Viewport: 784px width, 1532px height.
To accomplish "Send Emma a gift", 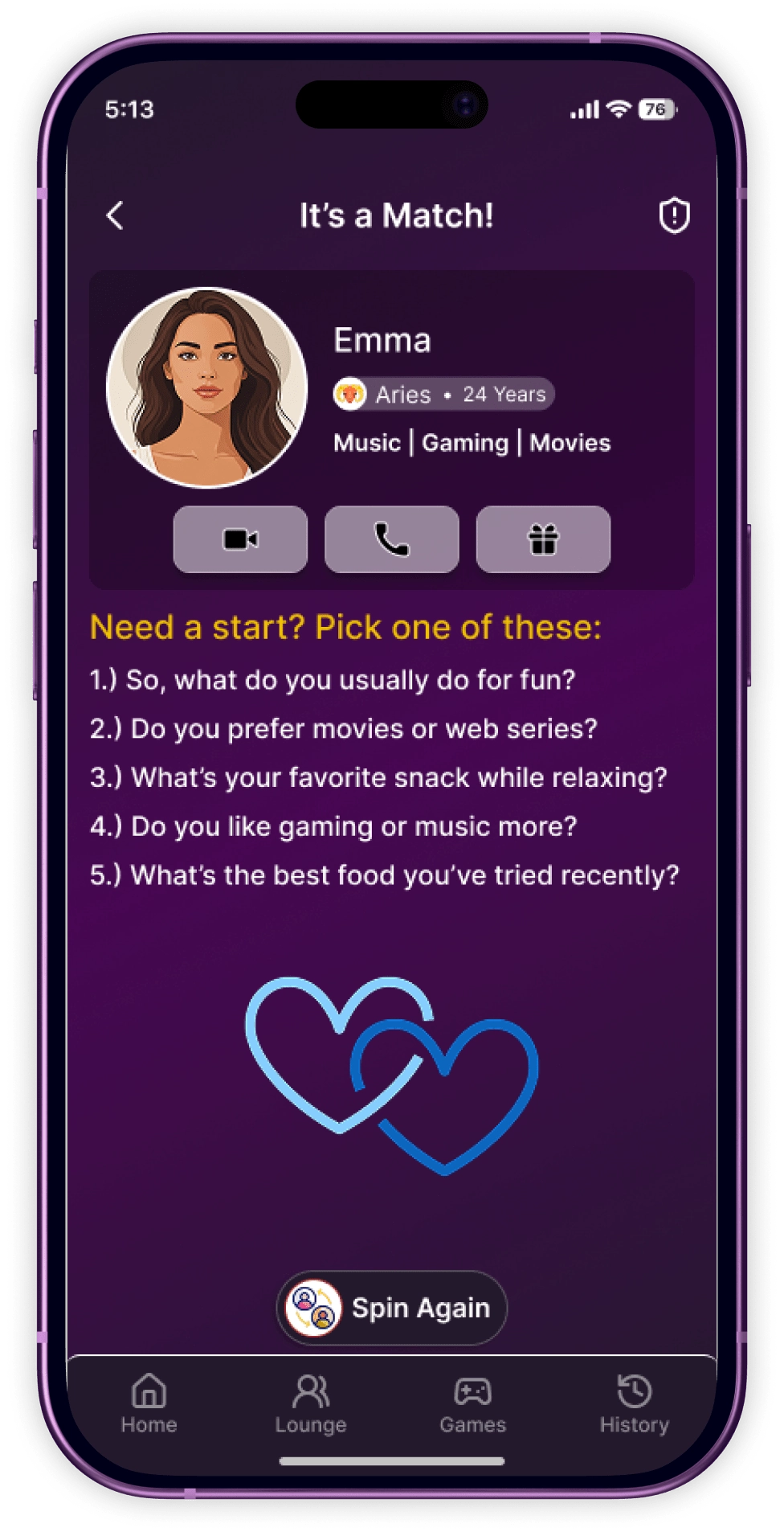I will click(x=543, y=539).
